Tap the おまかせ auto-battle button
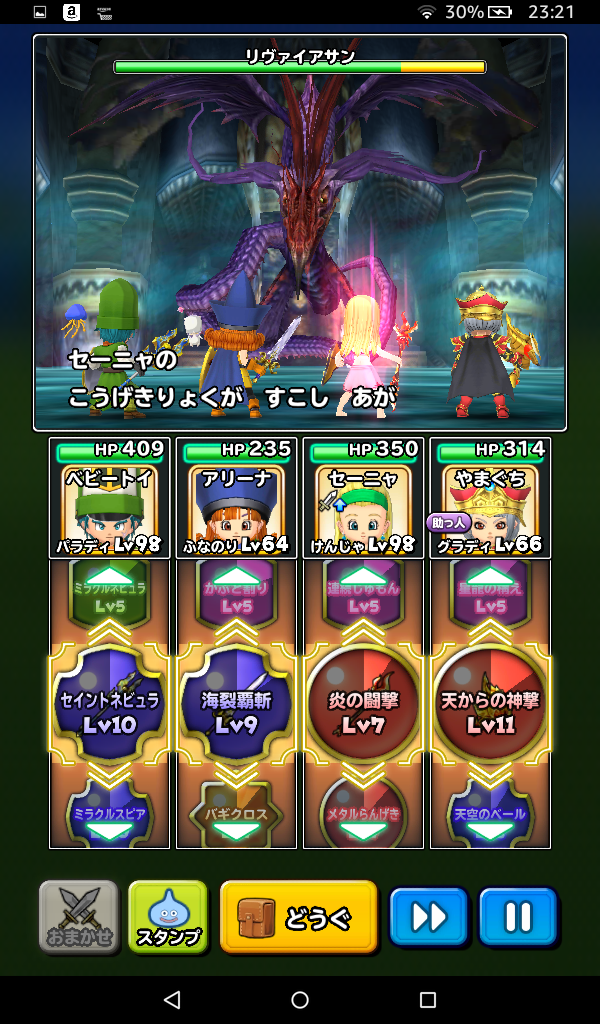This screenshot has height=1024, width=600. pos(78,916)
